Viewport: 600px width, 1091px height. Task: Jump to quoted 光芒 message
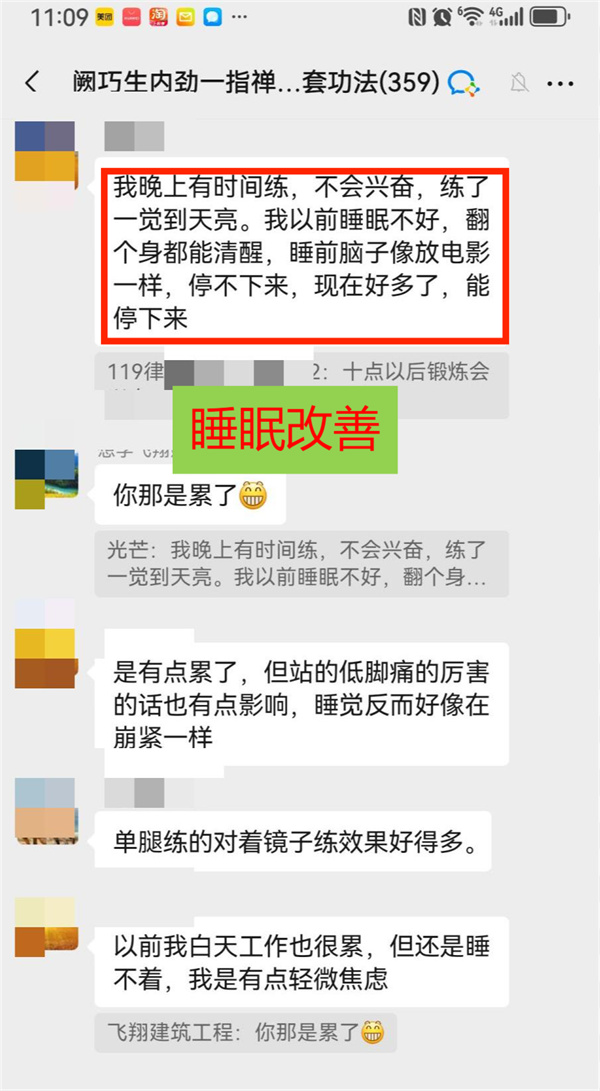(300, 564)
